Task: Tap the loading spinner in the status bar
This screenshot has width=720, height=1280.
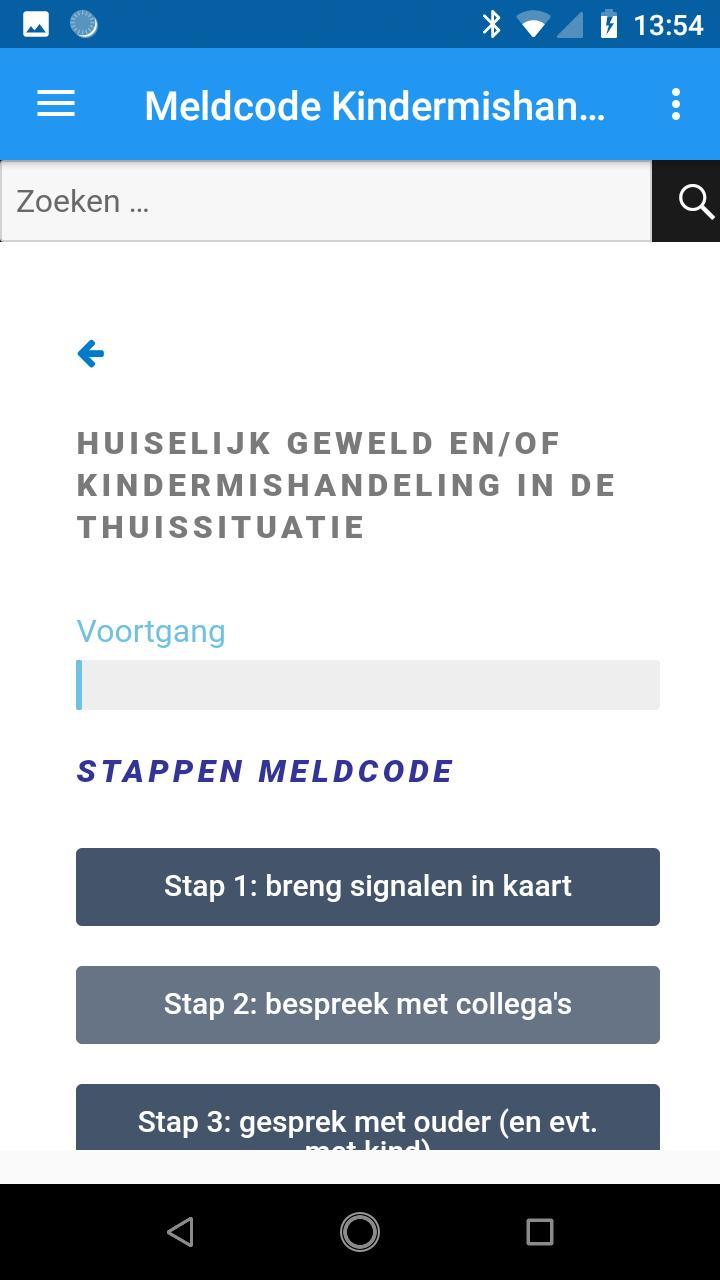Action: coord(83,23)
